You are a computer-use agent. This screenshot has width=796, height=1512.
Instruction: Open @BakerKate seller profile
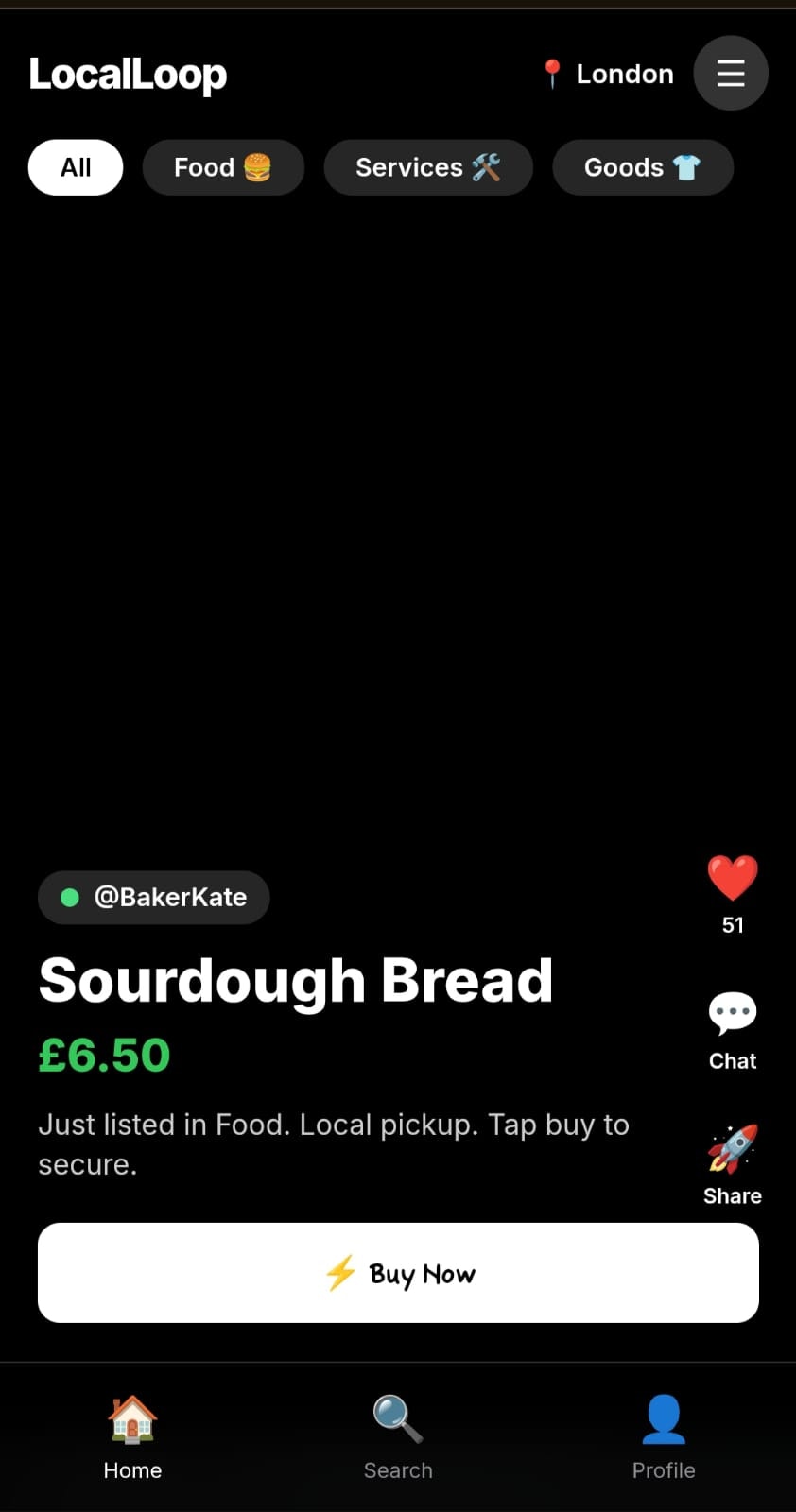154,897
